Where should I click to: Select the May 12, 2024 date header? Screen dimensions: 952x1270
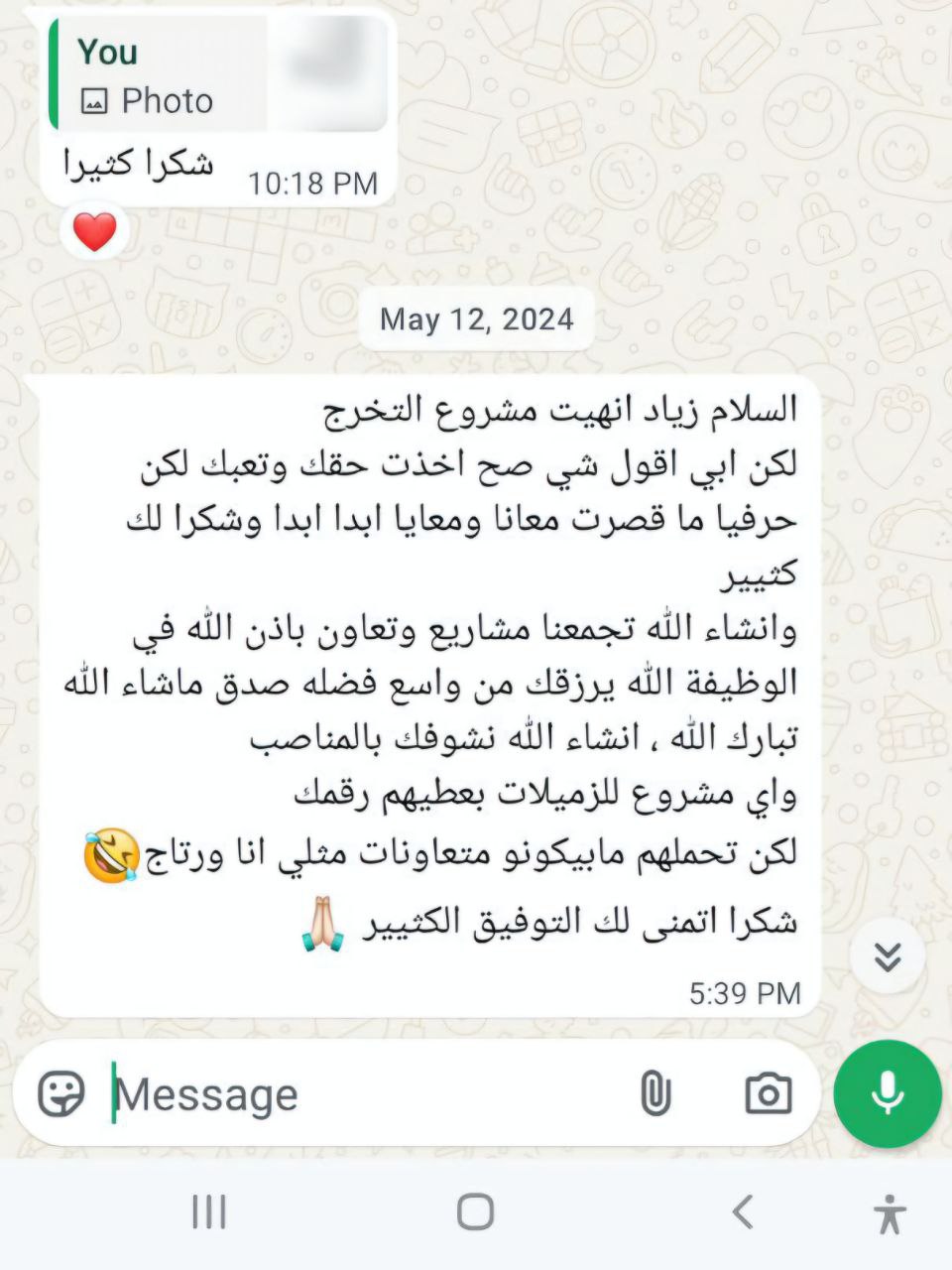[476, 318]
